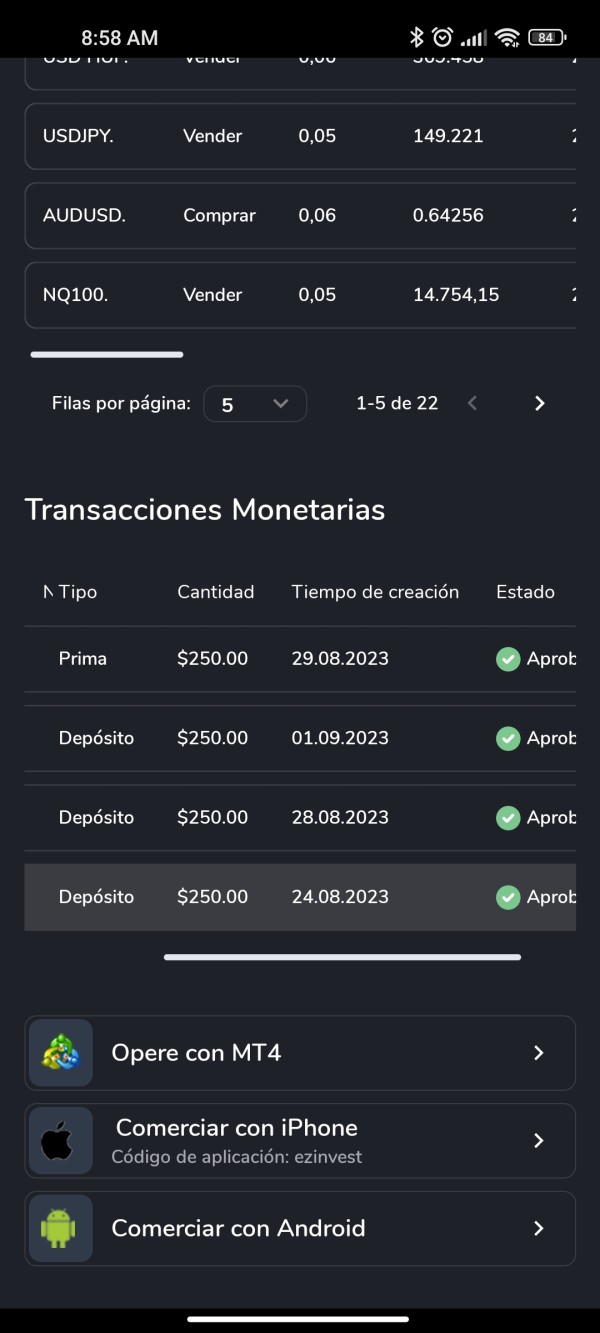
Task: Select the USDJPY. trade row
Action: 300,136
